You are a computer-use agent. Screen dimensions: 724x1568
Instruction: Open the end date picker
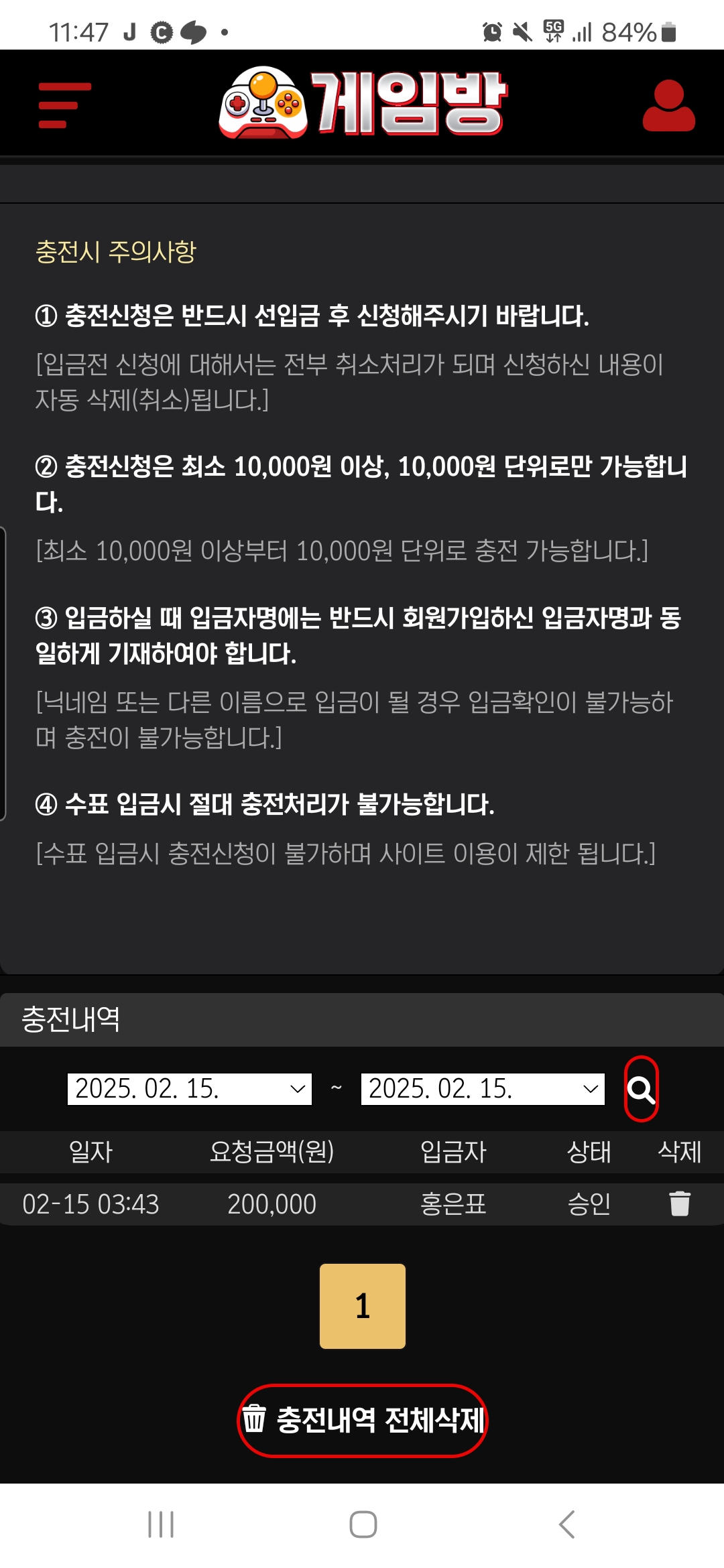(x=483, y=1089)
